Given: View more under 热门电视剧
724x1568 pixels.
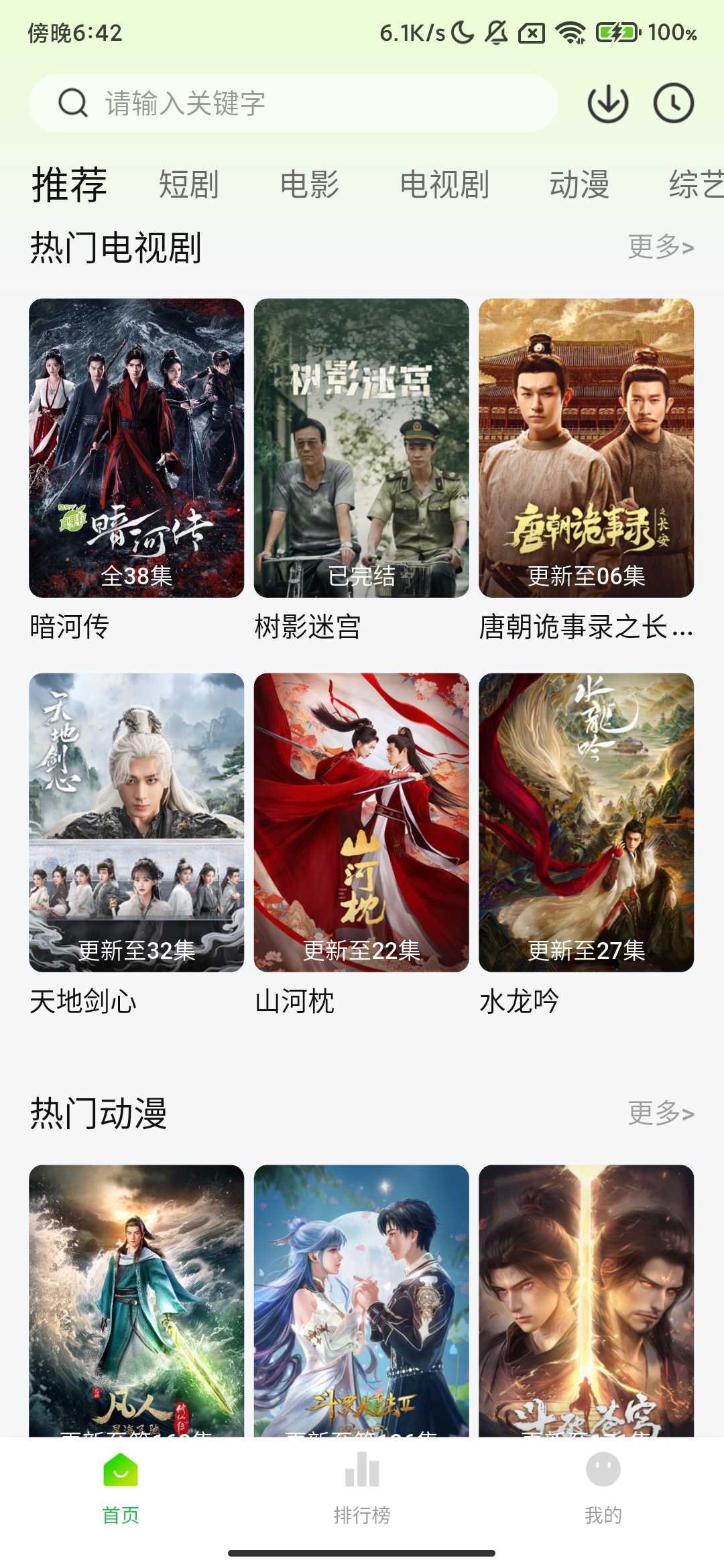Looking at the screenshot, I should click(660, 247).
